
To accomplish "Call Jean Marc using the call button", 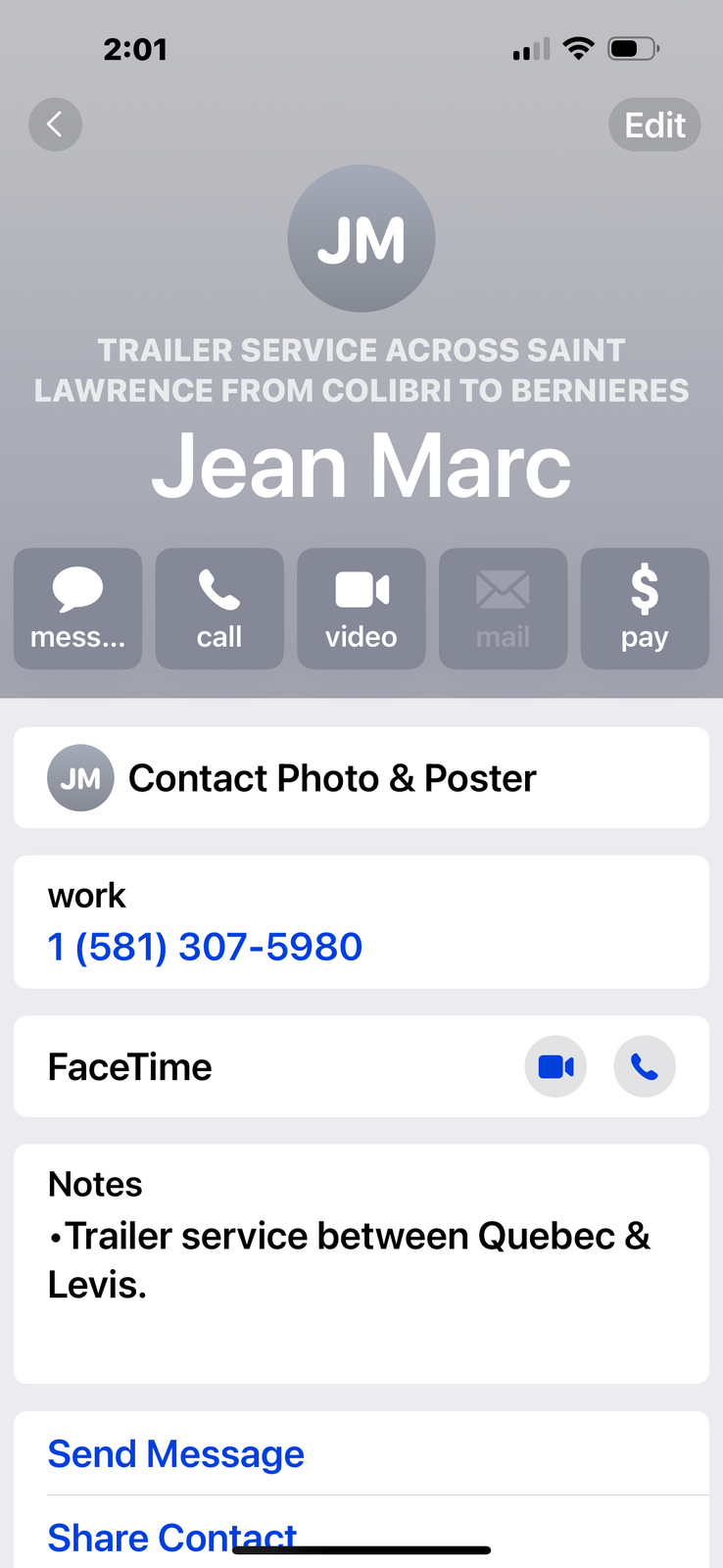I will 219,609.
